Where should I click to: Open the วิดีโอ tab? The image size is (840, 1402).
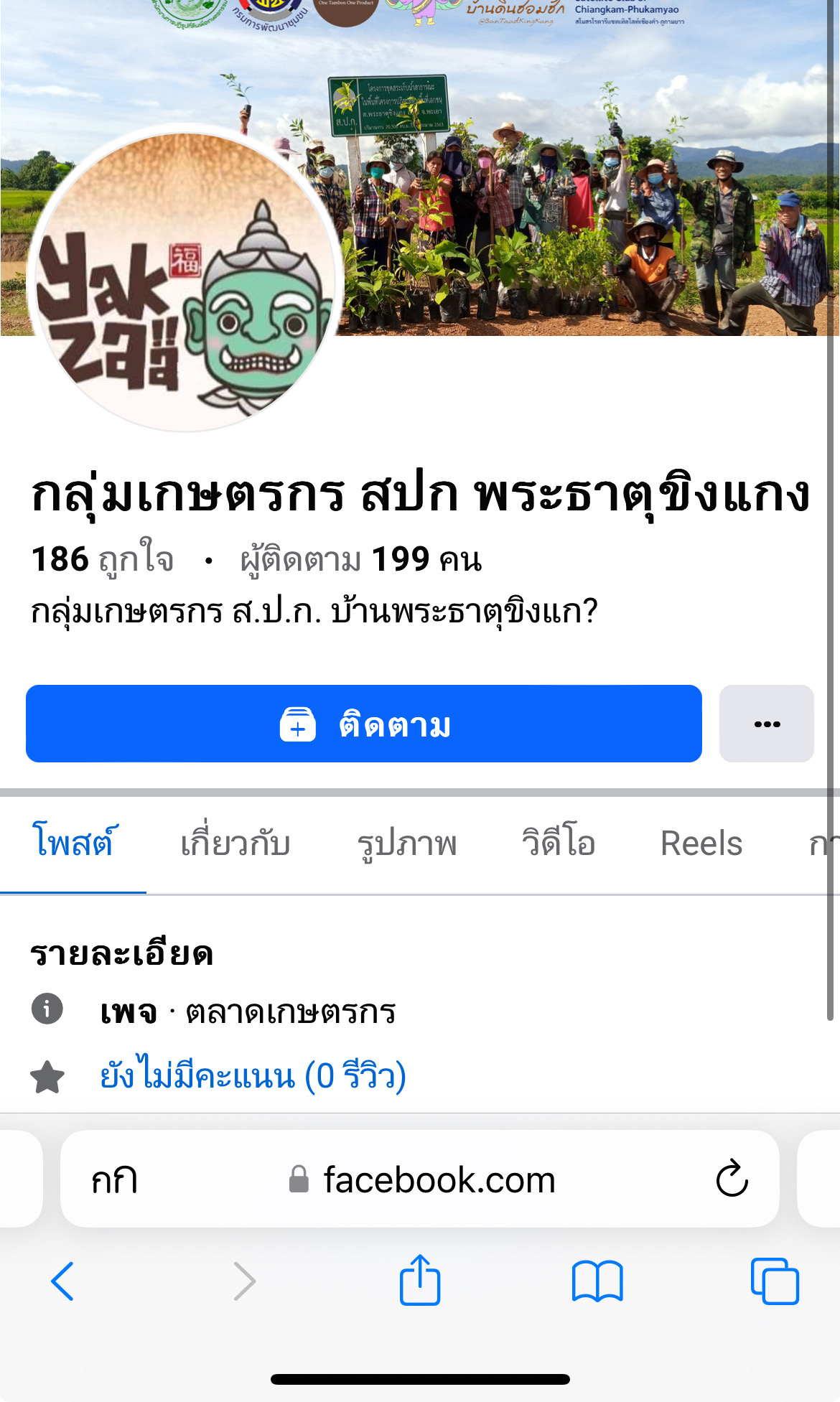(x=559, y=843)
